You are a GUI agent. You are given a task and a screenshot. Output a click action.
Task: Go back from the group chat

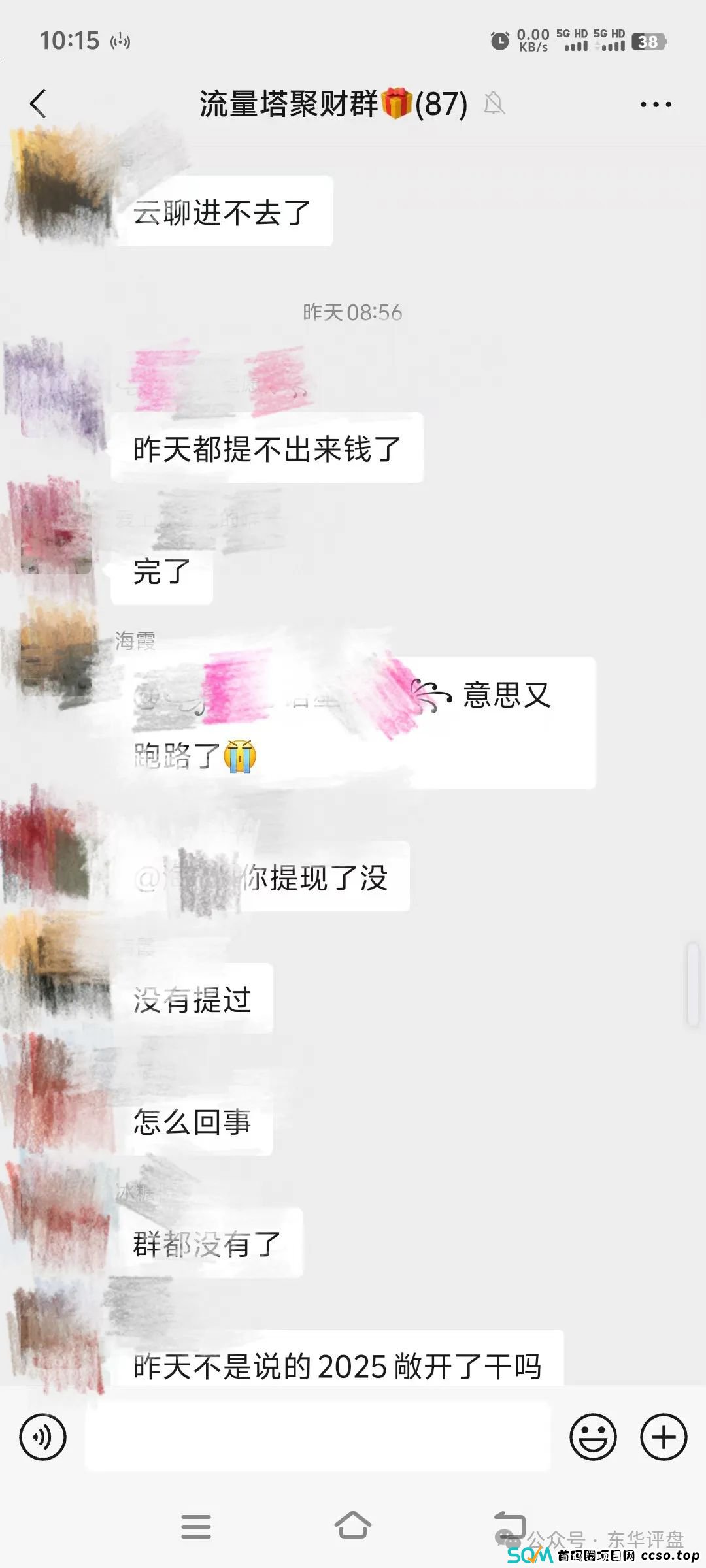[x=39, y=104]
